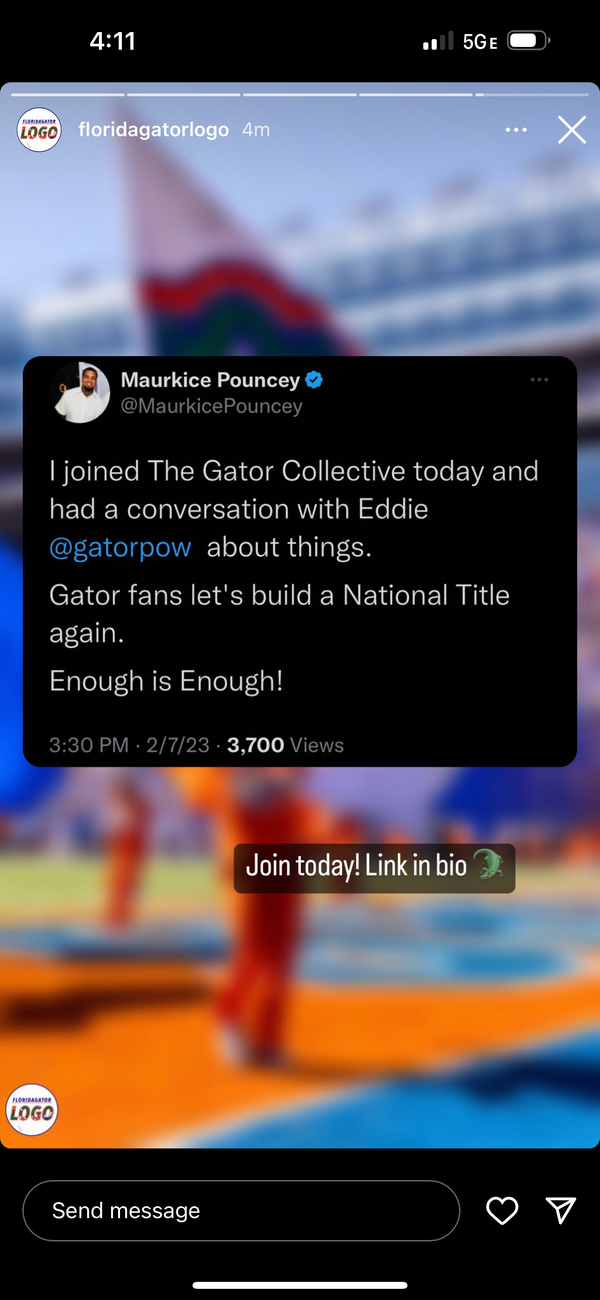Tap the Send message field

click(240, 1210)
